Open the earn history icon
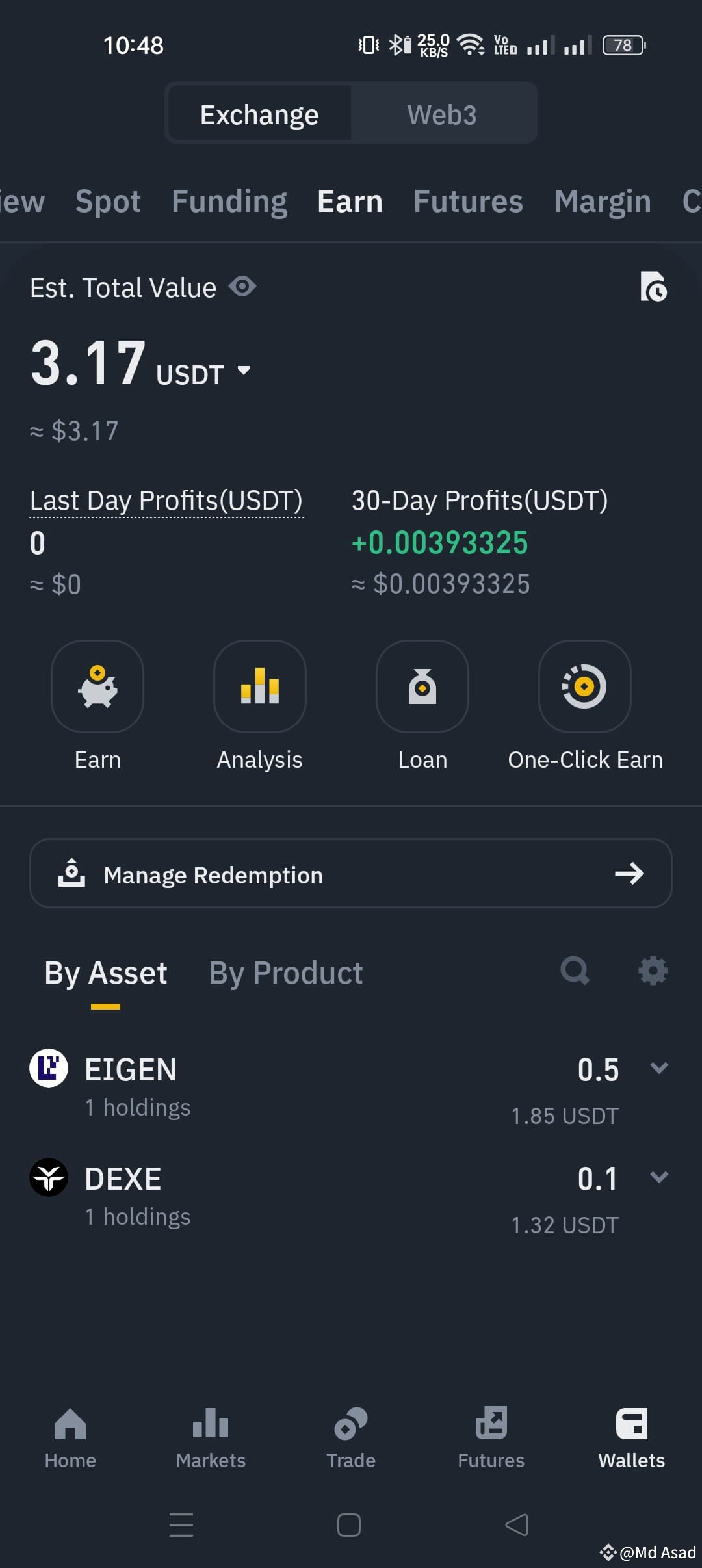This screenshot has height=1568, width=702. 653,287
